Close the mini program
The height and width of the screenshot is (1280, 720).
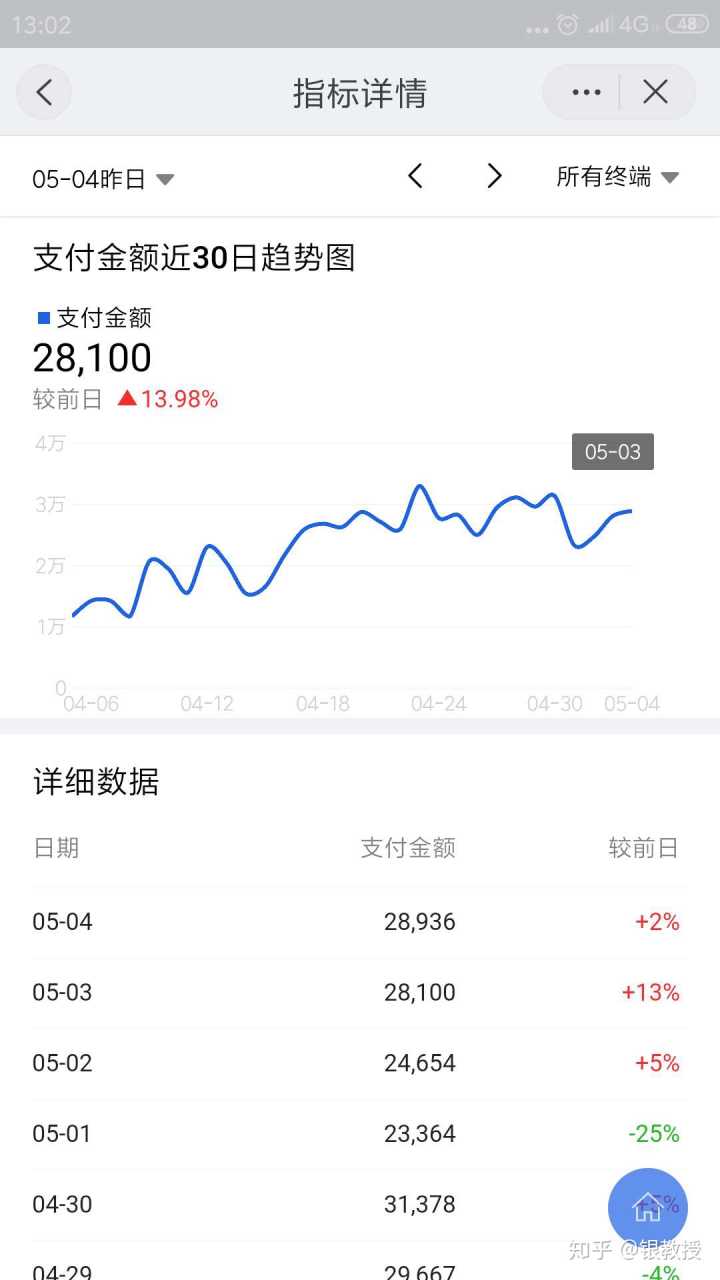tap(655, 93)
